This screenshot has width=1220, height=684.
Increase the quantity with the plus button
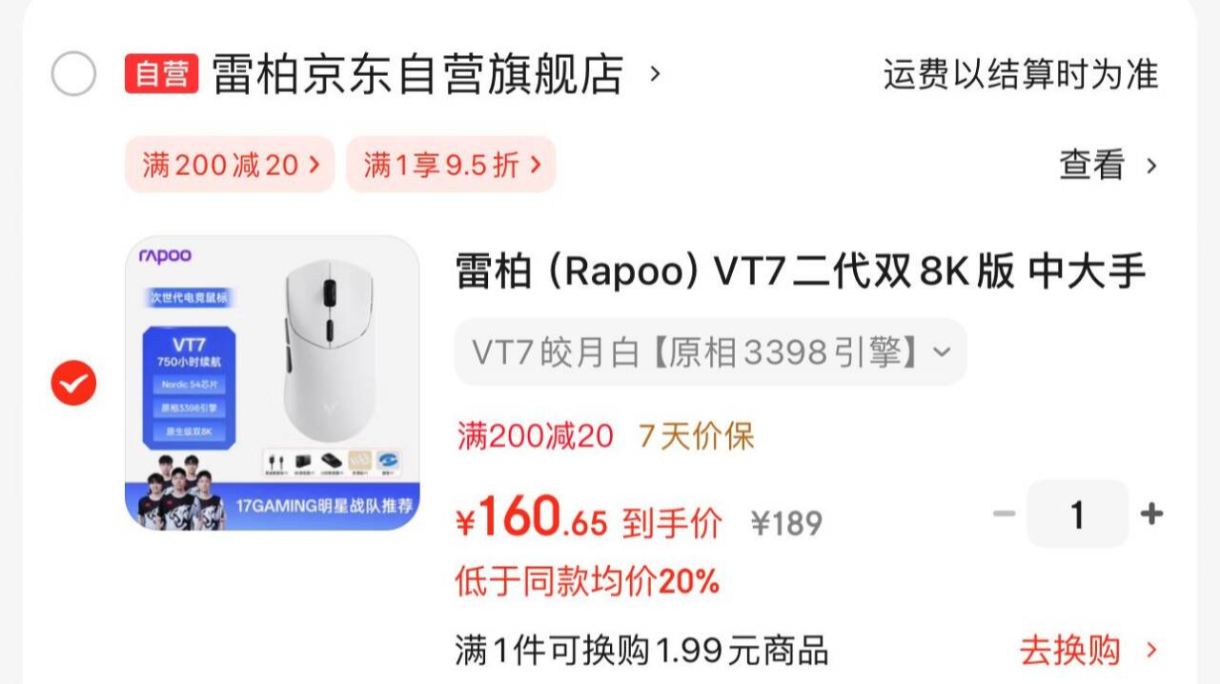(1152, 514)
